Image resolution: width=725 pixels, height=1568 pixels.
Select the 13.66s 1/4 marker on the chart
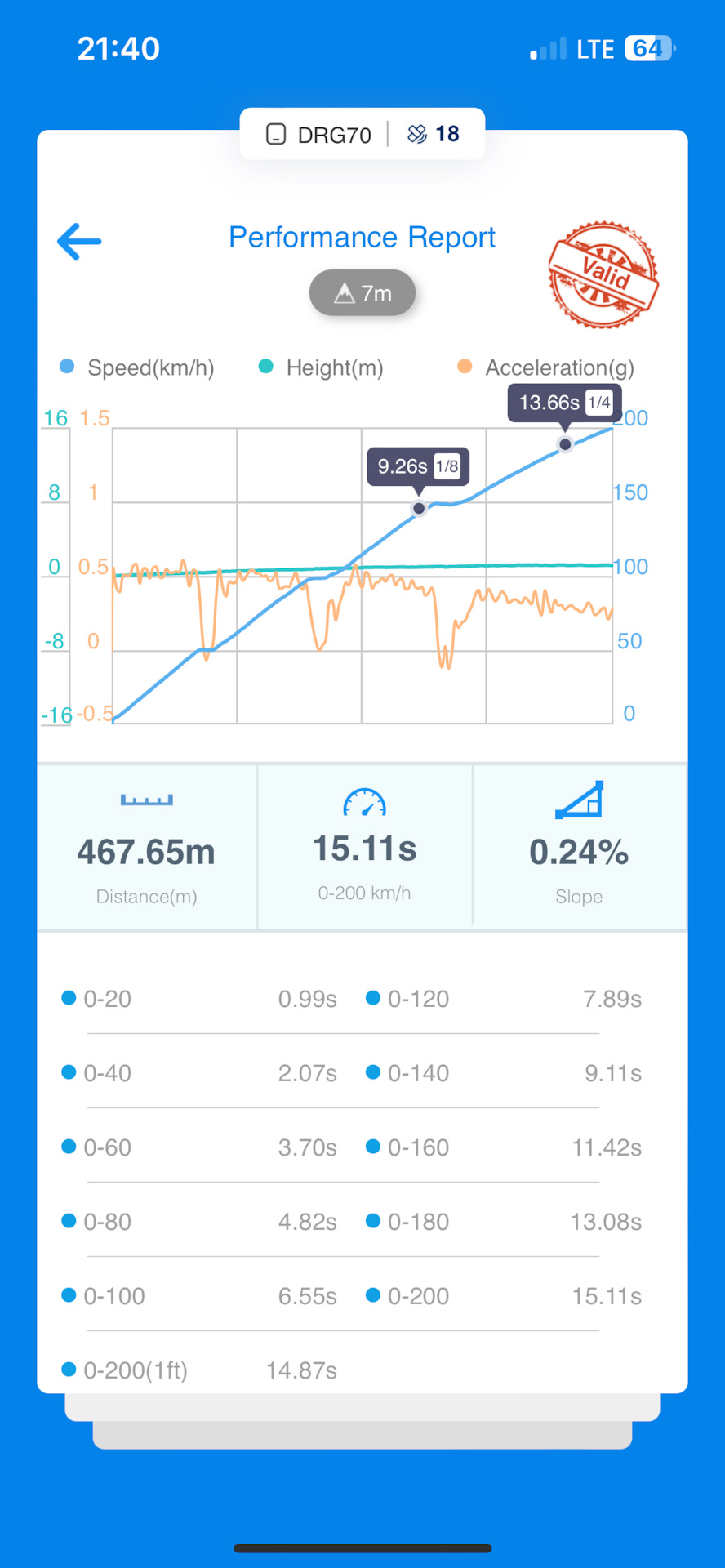coord(565,444)
